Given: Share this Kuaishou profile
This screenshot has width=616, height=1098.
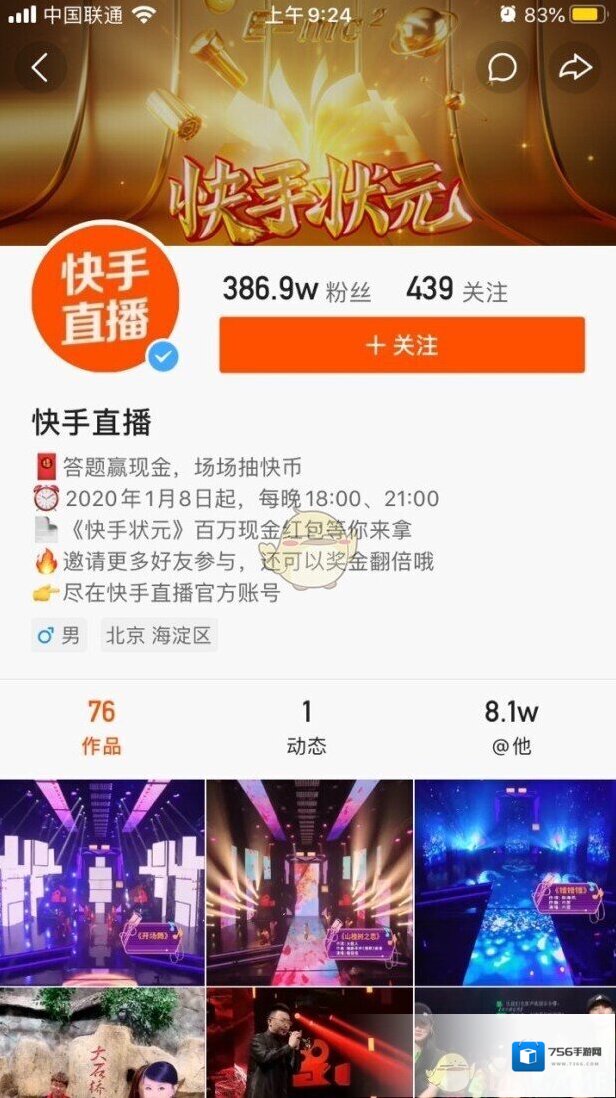Looking at the screenshot, I should point(575,68).
